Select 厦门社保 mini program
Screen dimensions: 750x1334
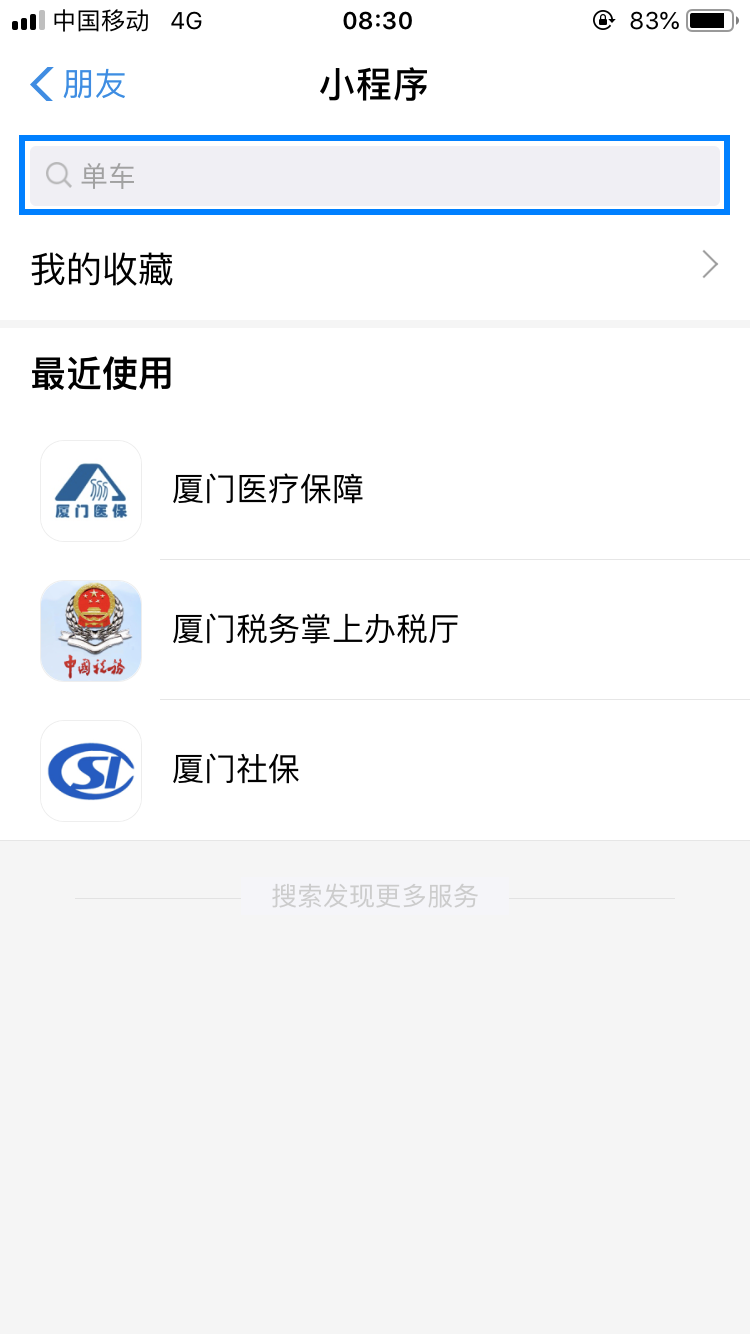375,770
